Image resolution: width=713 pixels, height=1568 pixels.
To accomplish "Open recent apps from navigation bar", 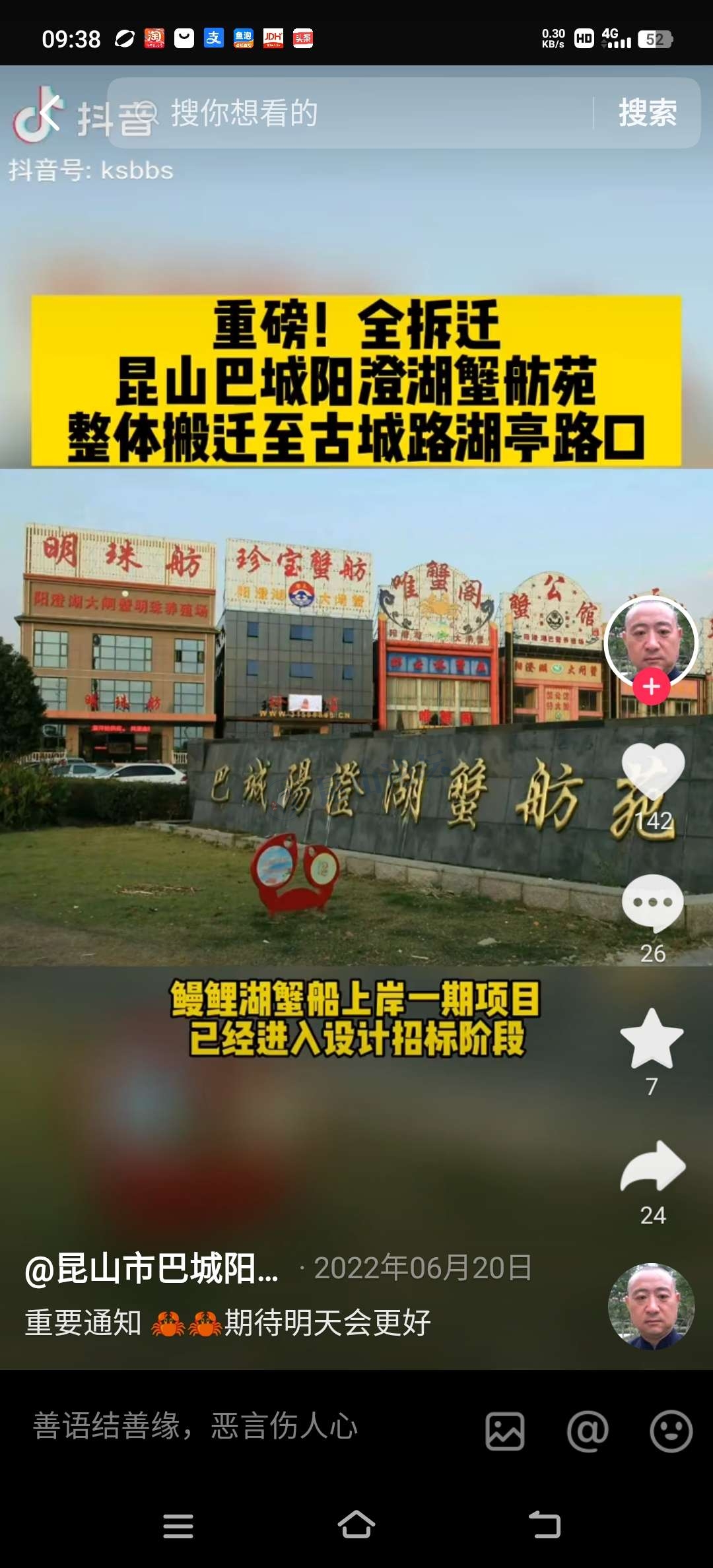I will pos(178,1526).
